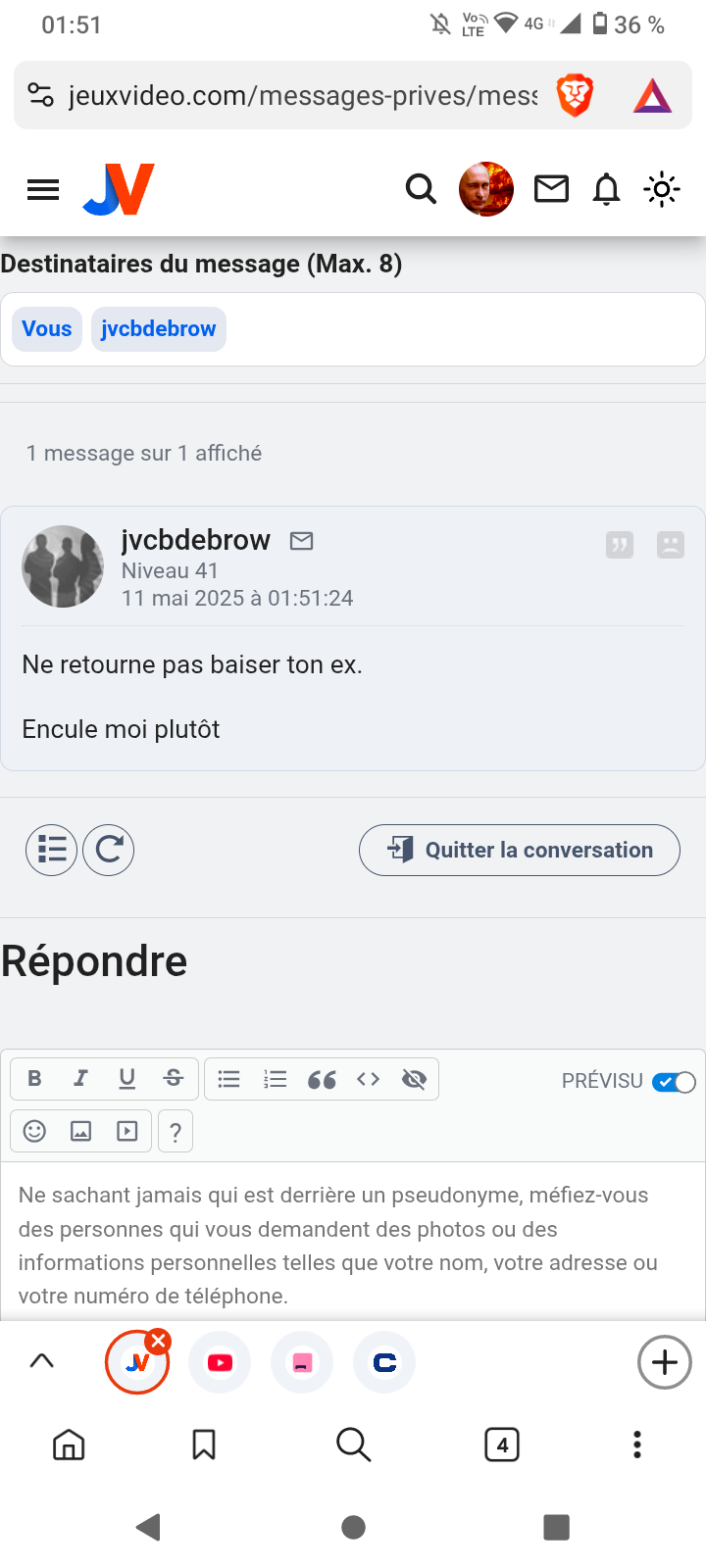
Task: Open the notifications bell
Action: point(607,189)
